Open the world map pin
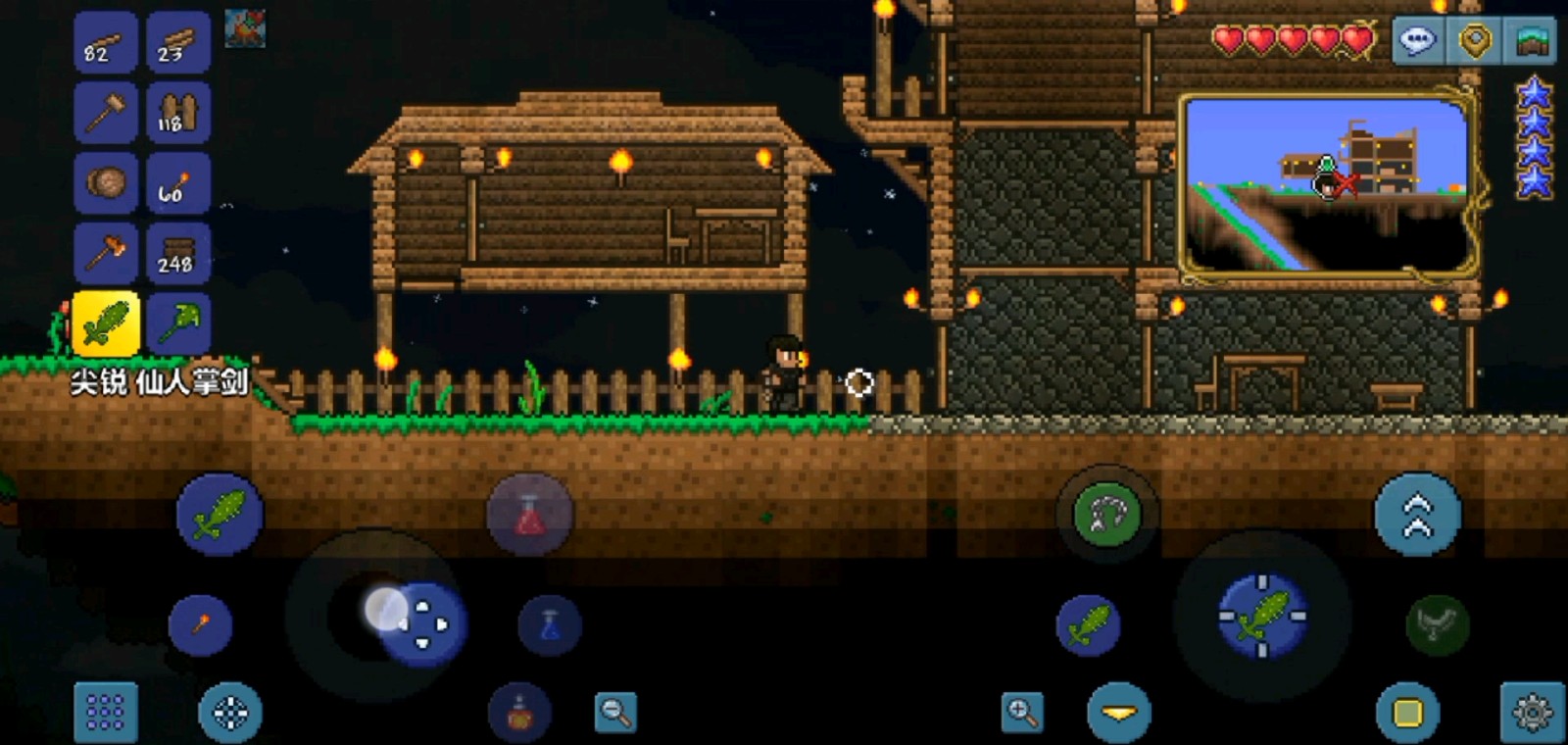 coord(1474,41)
